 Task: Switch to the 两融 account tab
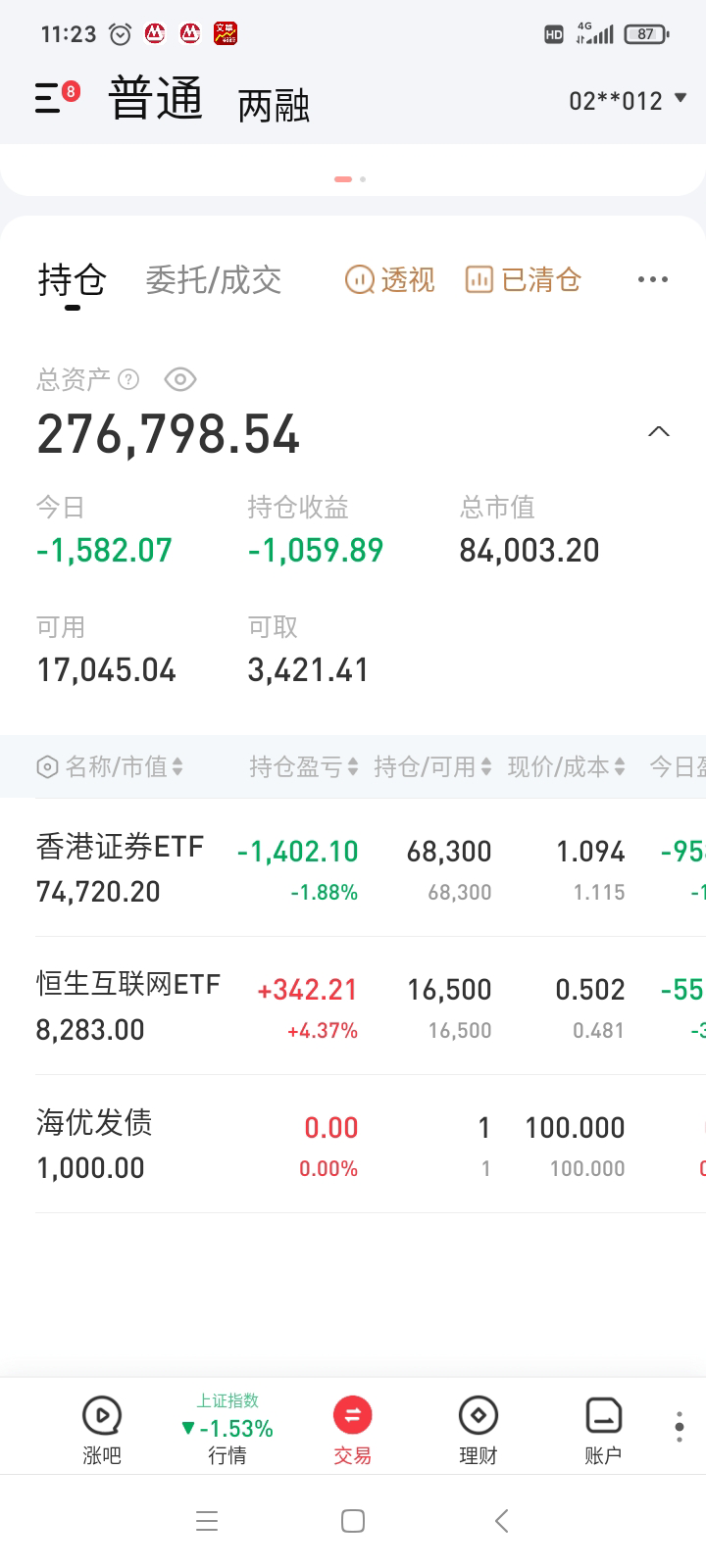(274, 106)
